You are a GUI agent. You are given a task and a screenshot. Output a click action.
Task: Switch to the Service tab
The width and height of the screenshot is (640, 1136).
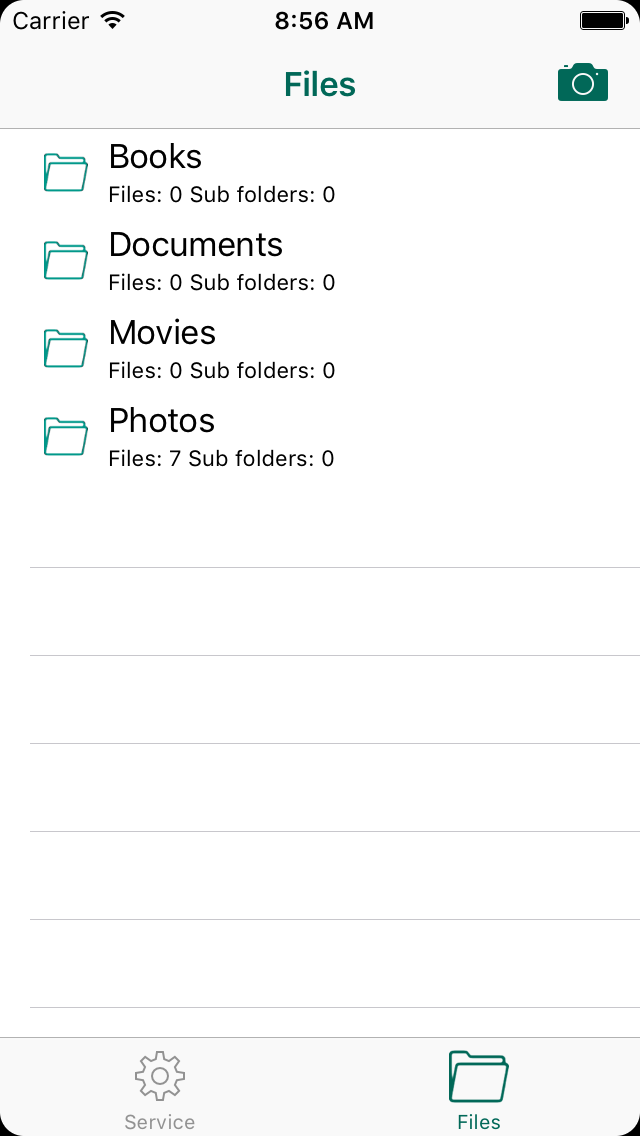pyautogui.click(x=160, y=1088)
